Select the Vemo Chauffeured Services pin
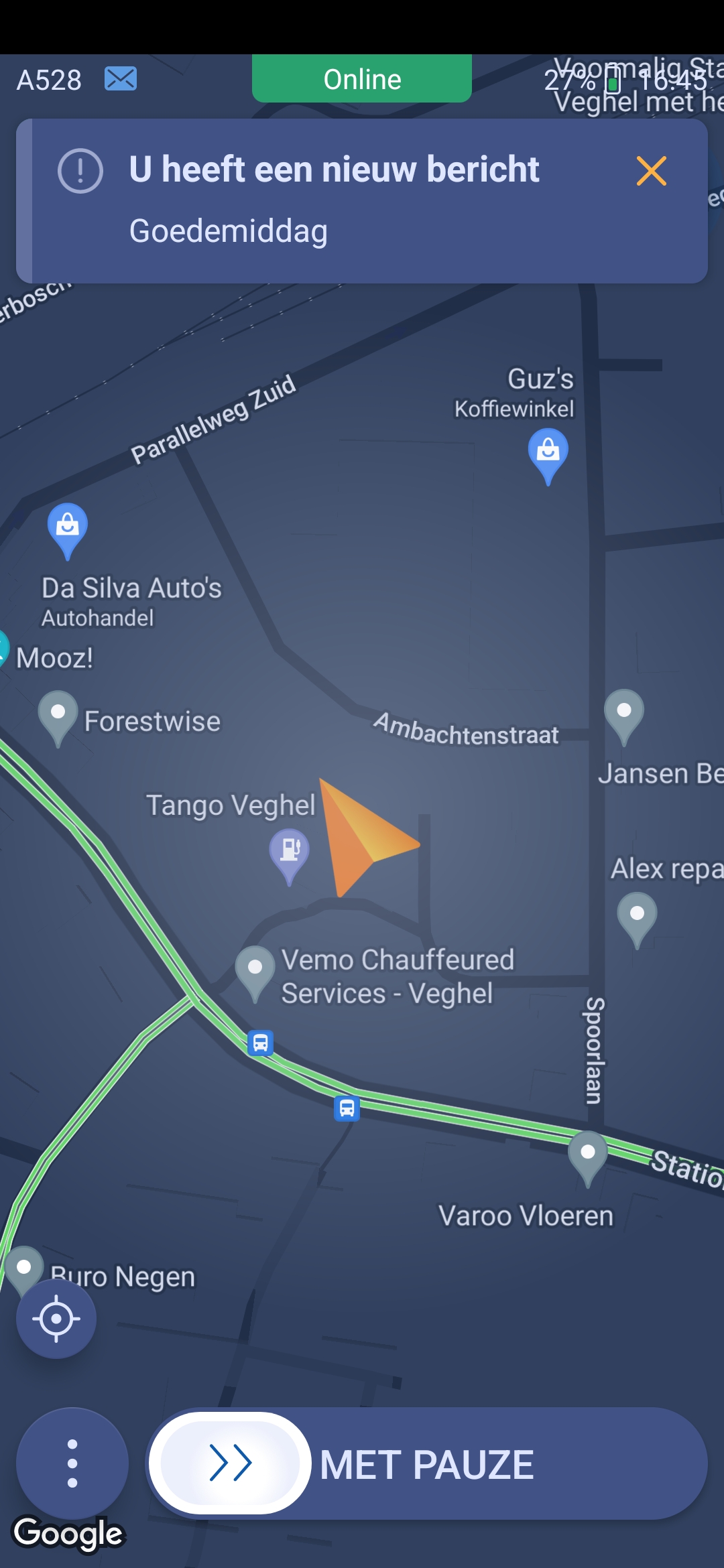 [x=255, y=968]
